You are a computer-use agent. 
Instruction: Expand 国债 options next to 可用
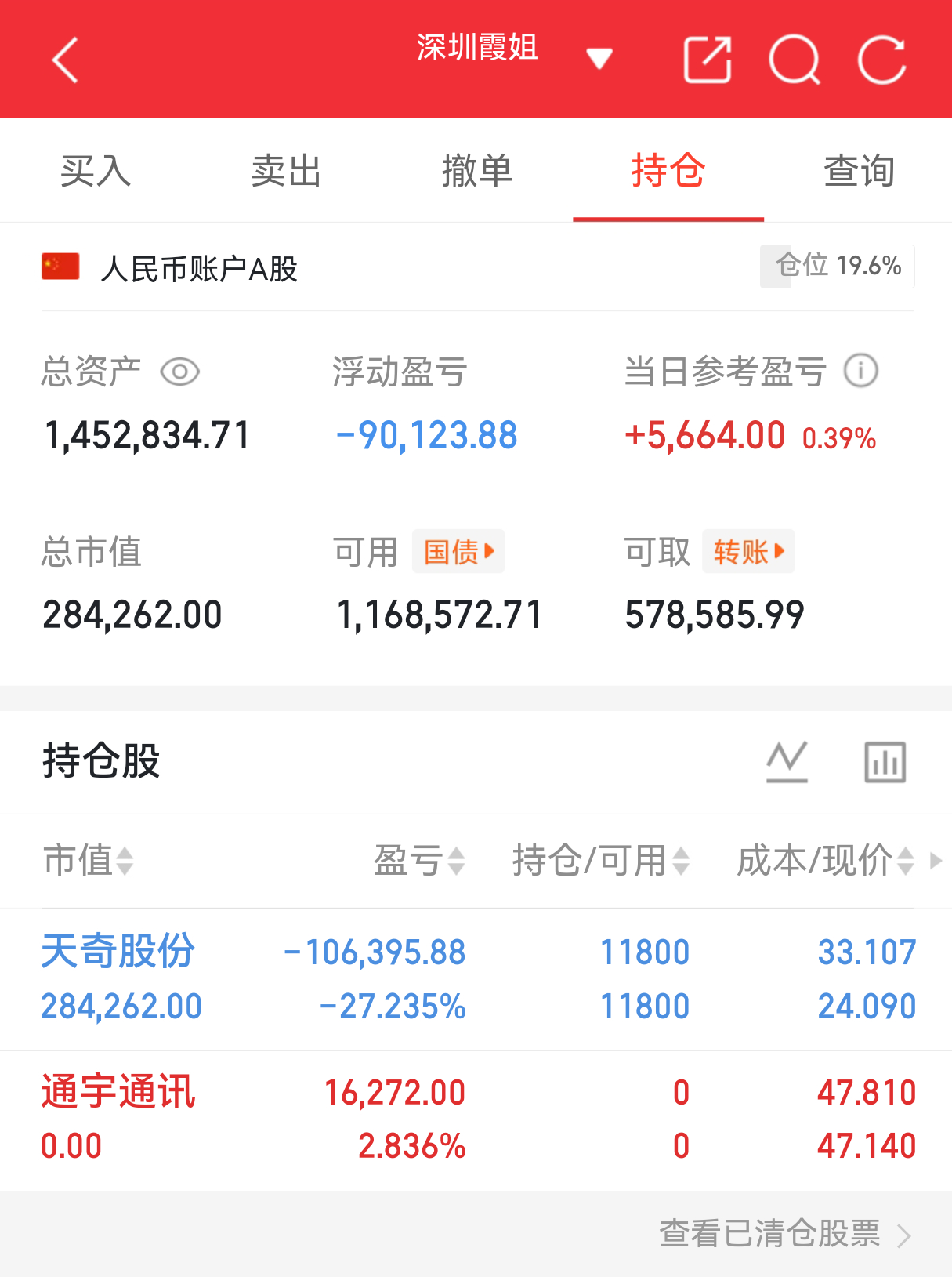coord(458,551)
